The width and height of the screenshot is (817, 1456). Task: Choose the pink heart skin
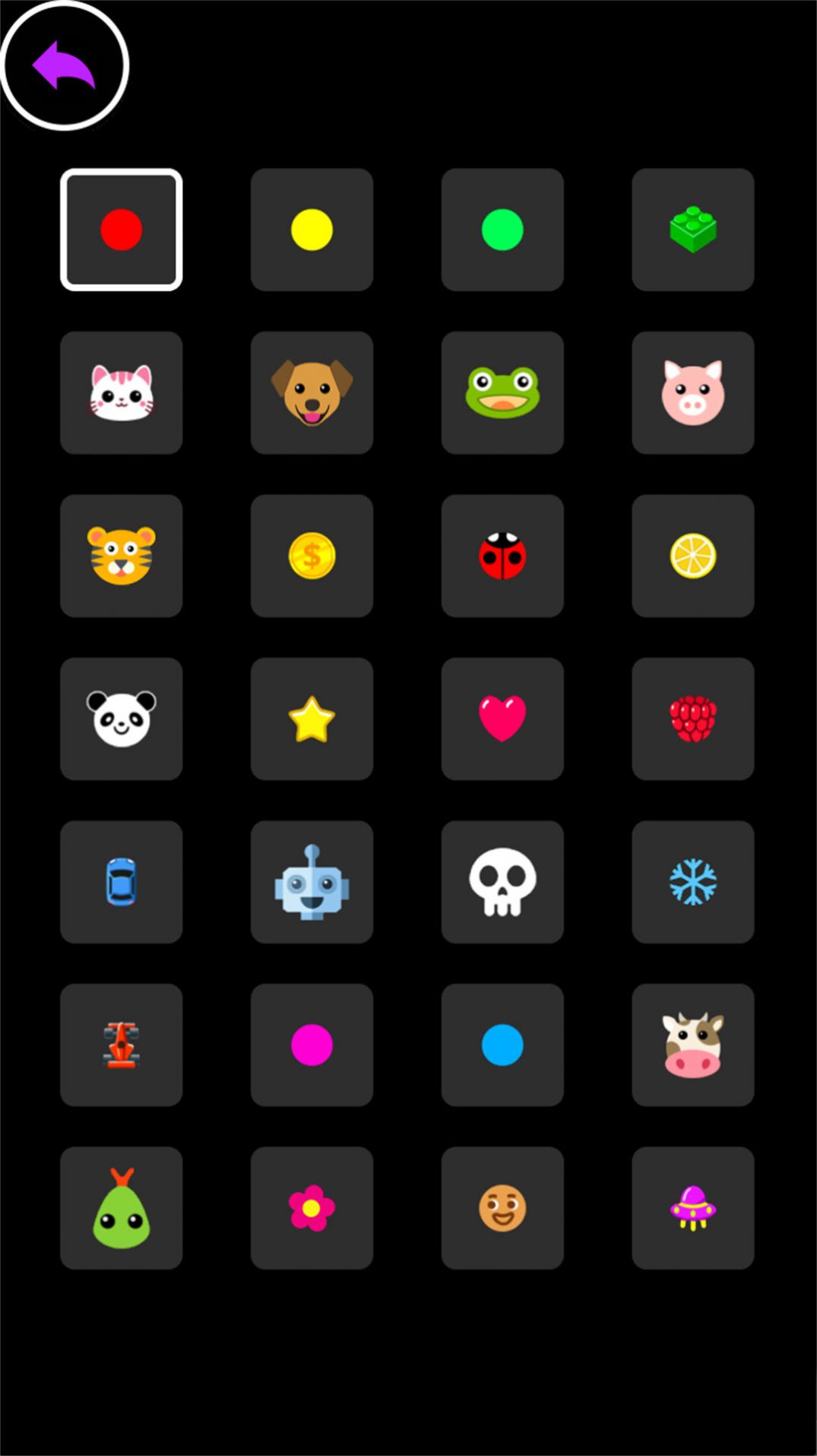click(x=502, y=718)
